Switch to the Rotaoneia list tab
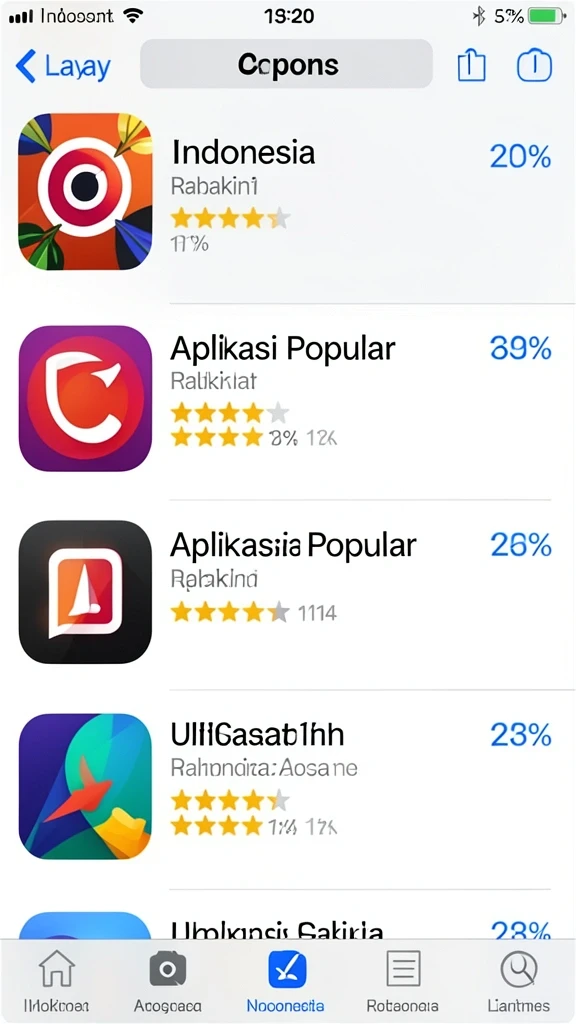Viewport: 576px width, 1024px height. click(x=402, y=980)
